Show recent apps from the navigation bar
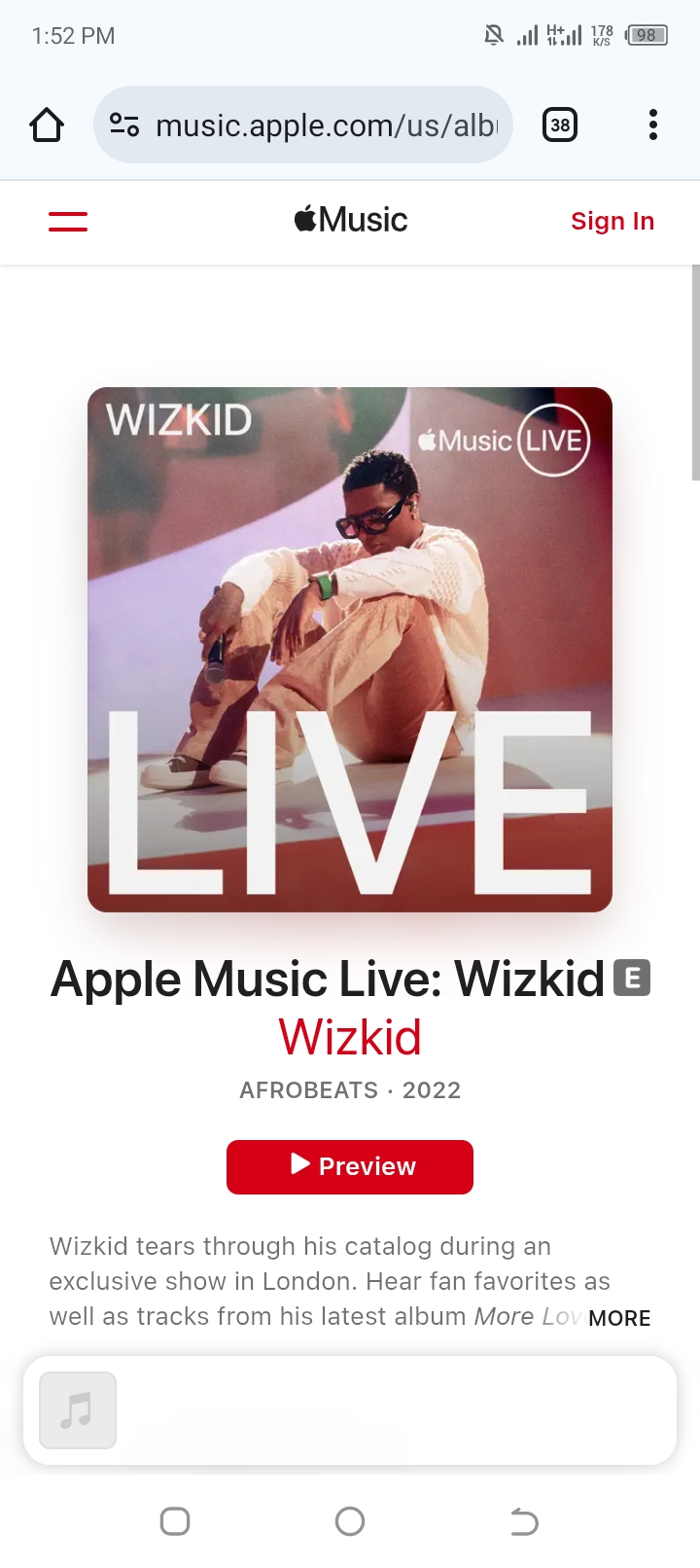 175,1521
